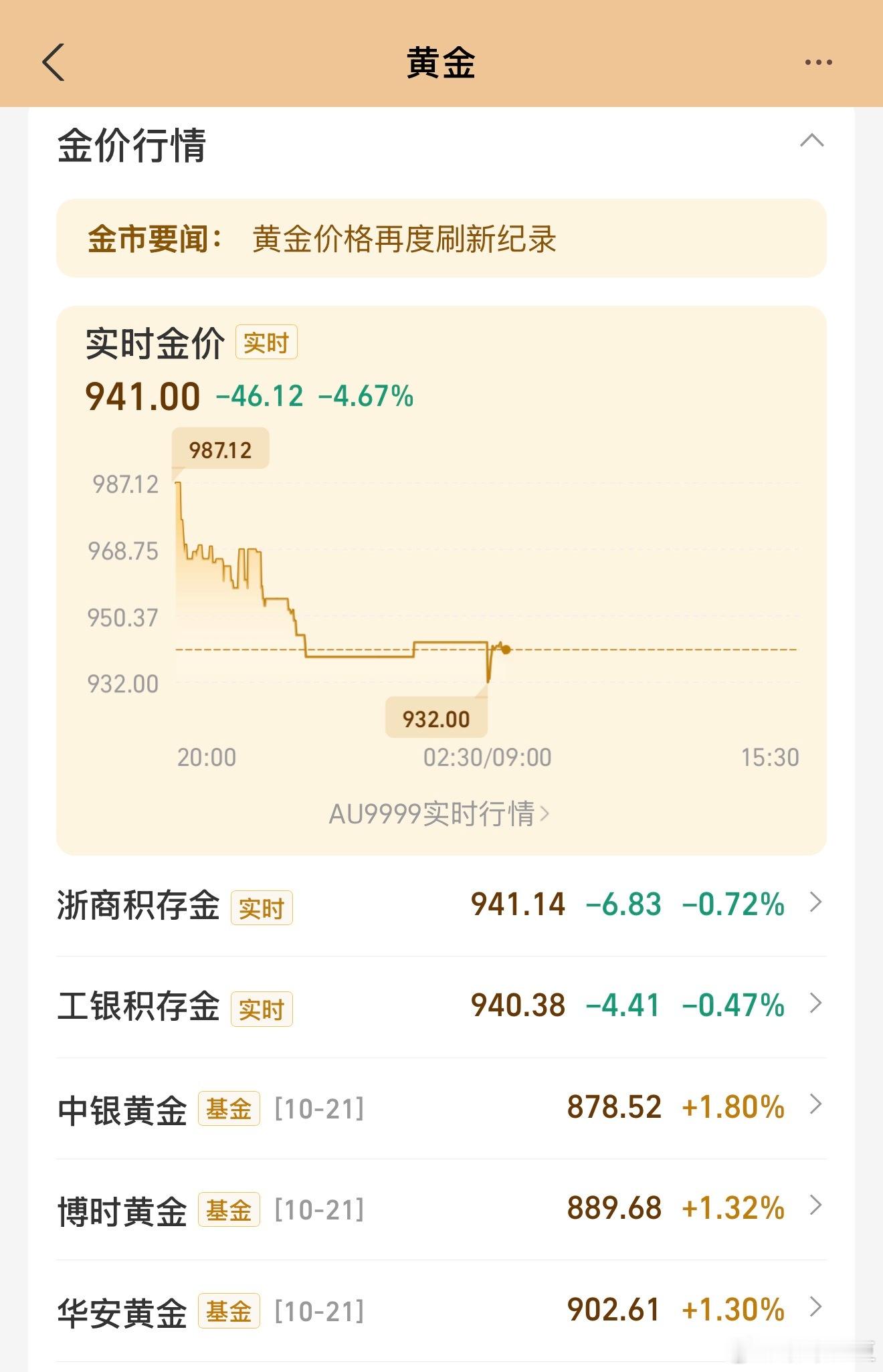
Task: Go back using the top-left arrow
Action: 54,62
